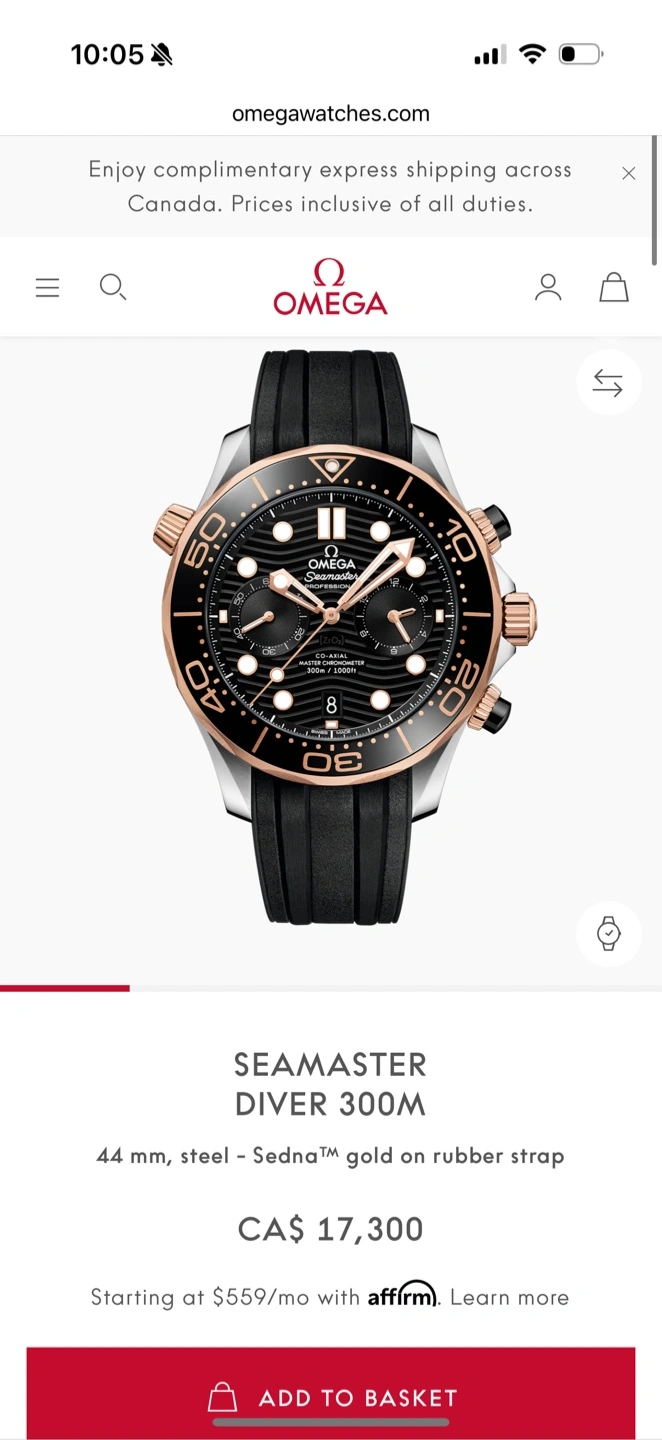The width and height of the screenshot is (662, 1440).
Task: Tap the omegawatches.com address bar
Action: tap(331, 114)
